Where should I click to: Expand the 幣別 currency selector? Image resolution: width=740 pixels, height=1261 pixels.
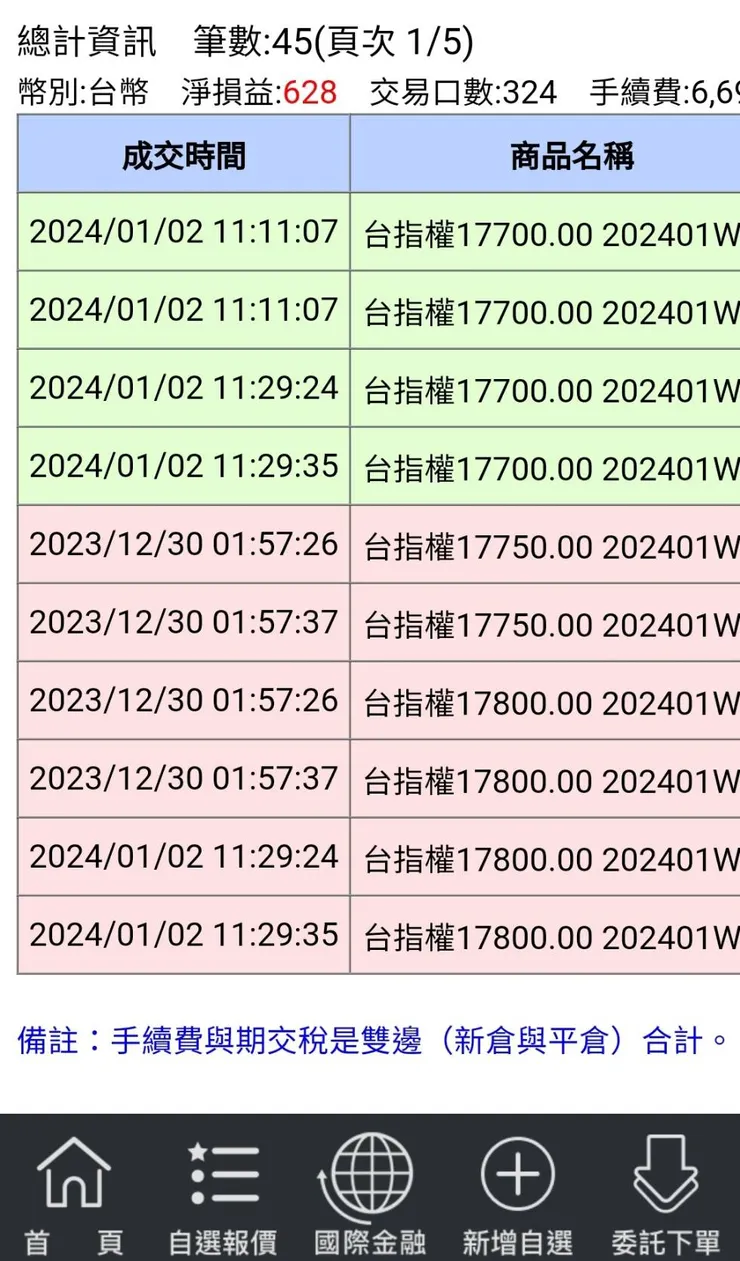point(87,93)
